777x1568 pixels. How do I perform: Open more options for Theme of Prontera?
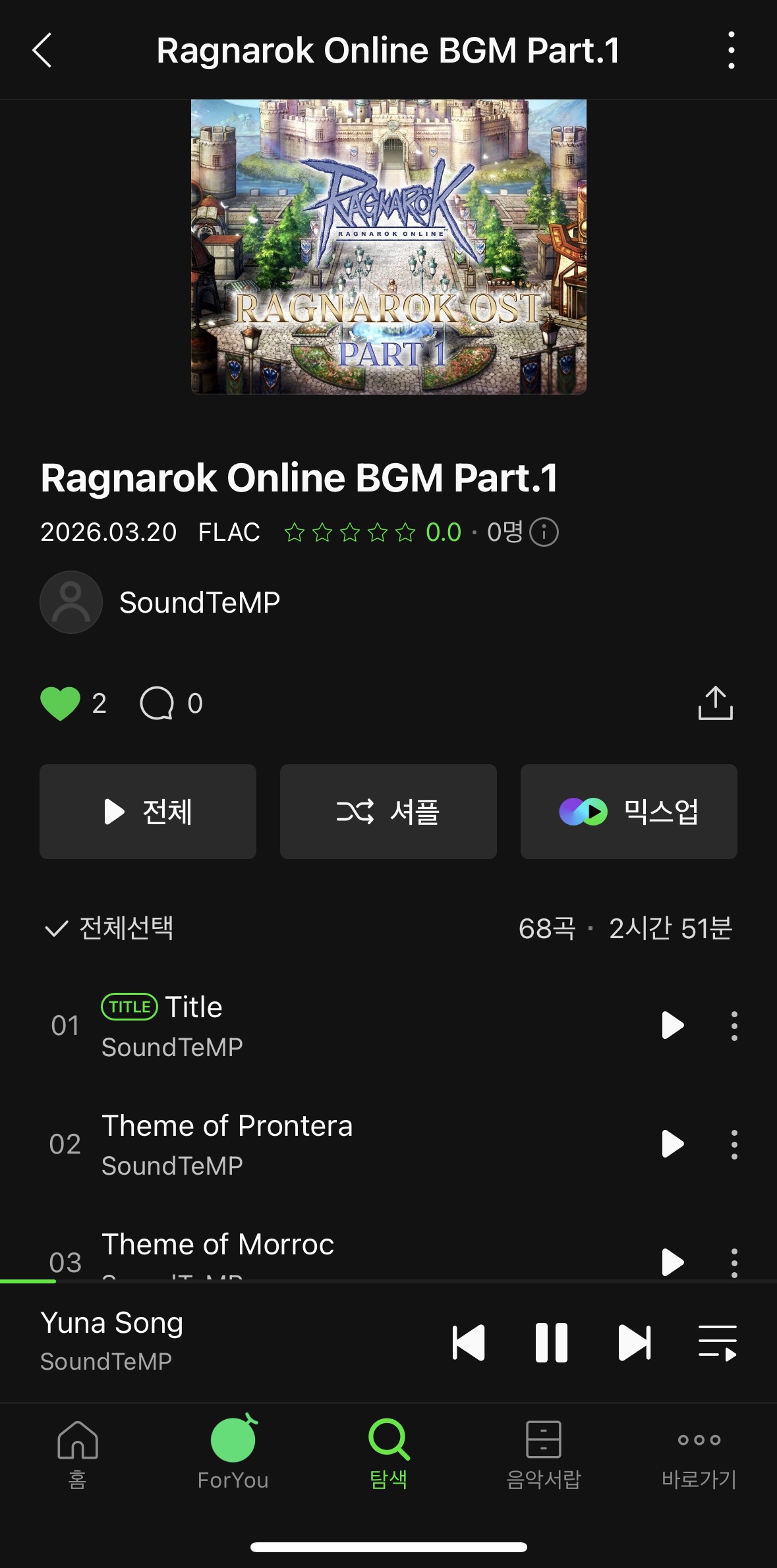pos(734,1144)
